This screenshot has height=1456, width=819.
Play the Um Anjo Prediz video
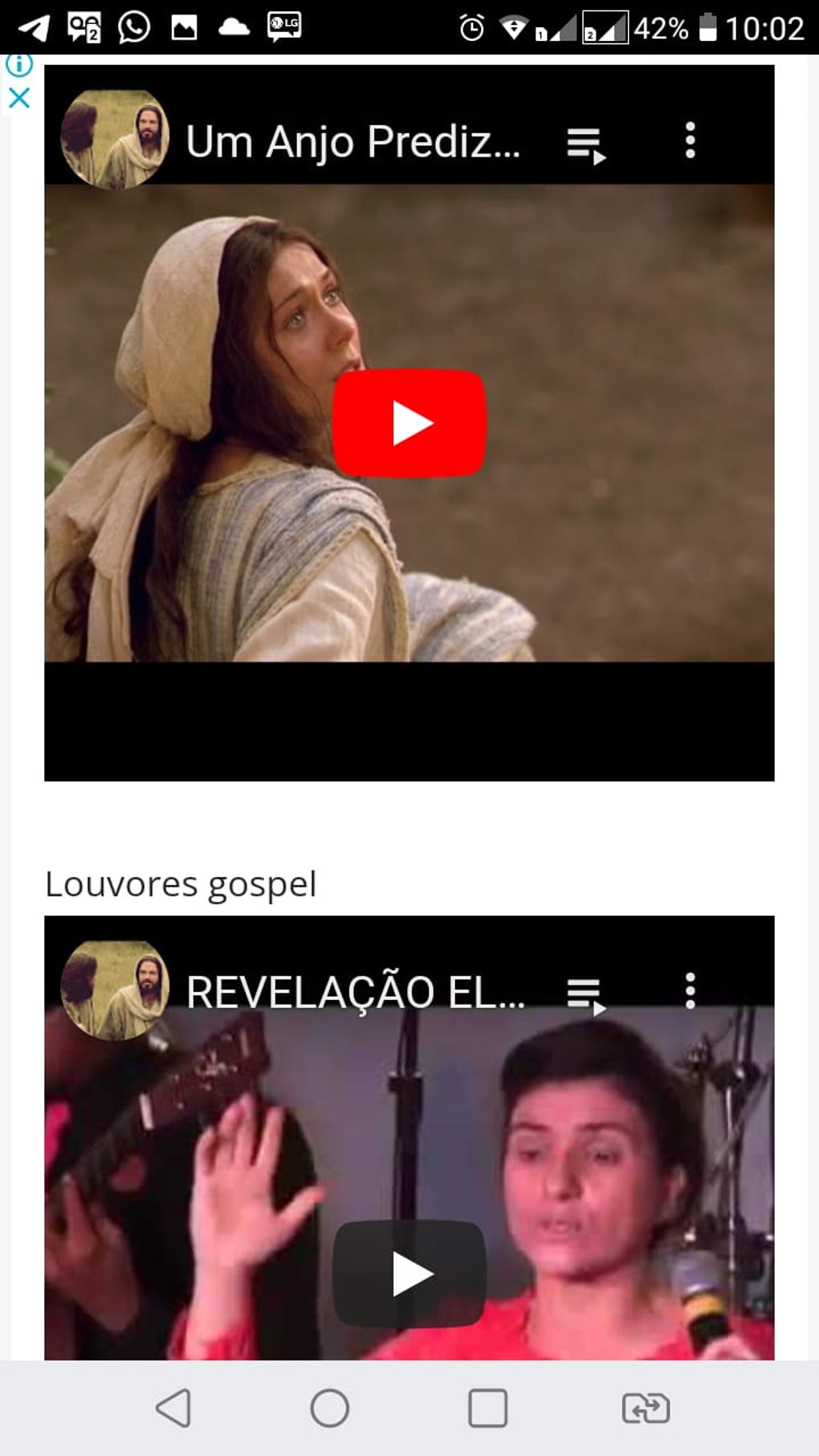tap(409, 423)
